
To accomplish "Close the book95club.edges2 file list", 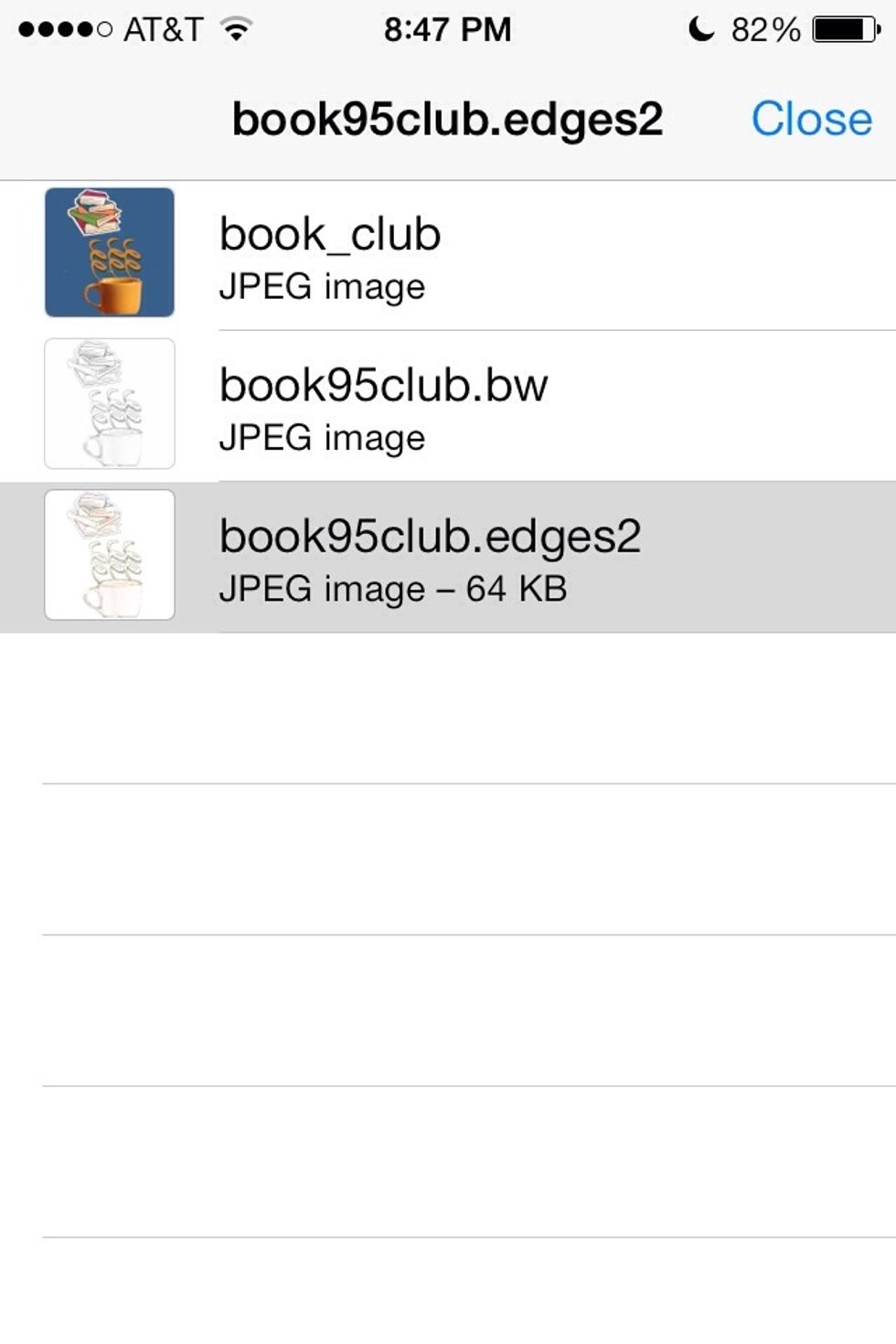I will 811,119.
